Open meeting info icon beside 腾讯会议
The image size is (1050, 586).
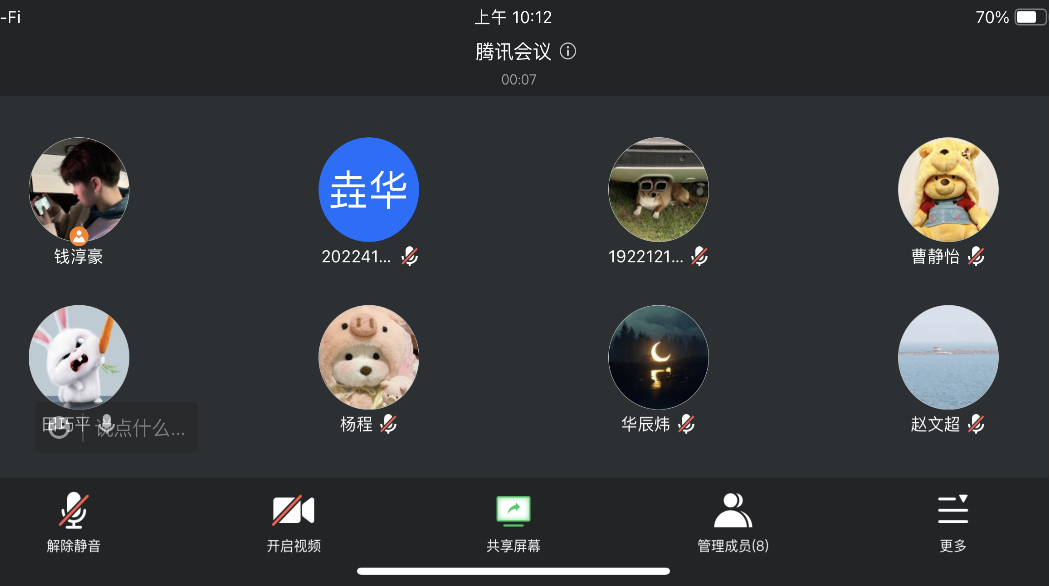click(x=569, y=51)
